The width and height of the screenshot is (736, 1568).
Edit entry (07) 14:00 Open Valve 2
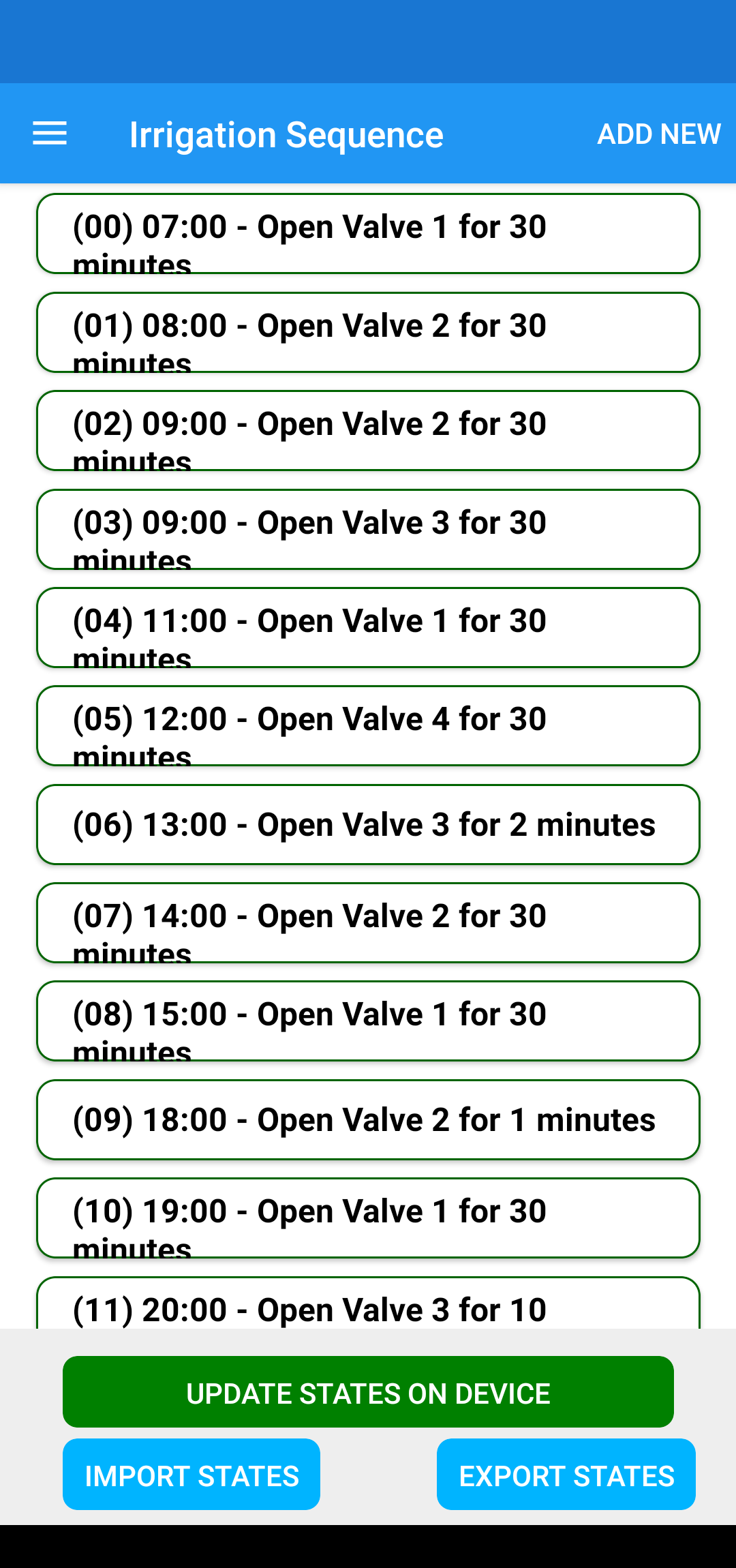pos(368,923)
